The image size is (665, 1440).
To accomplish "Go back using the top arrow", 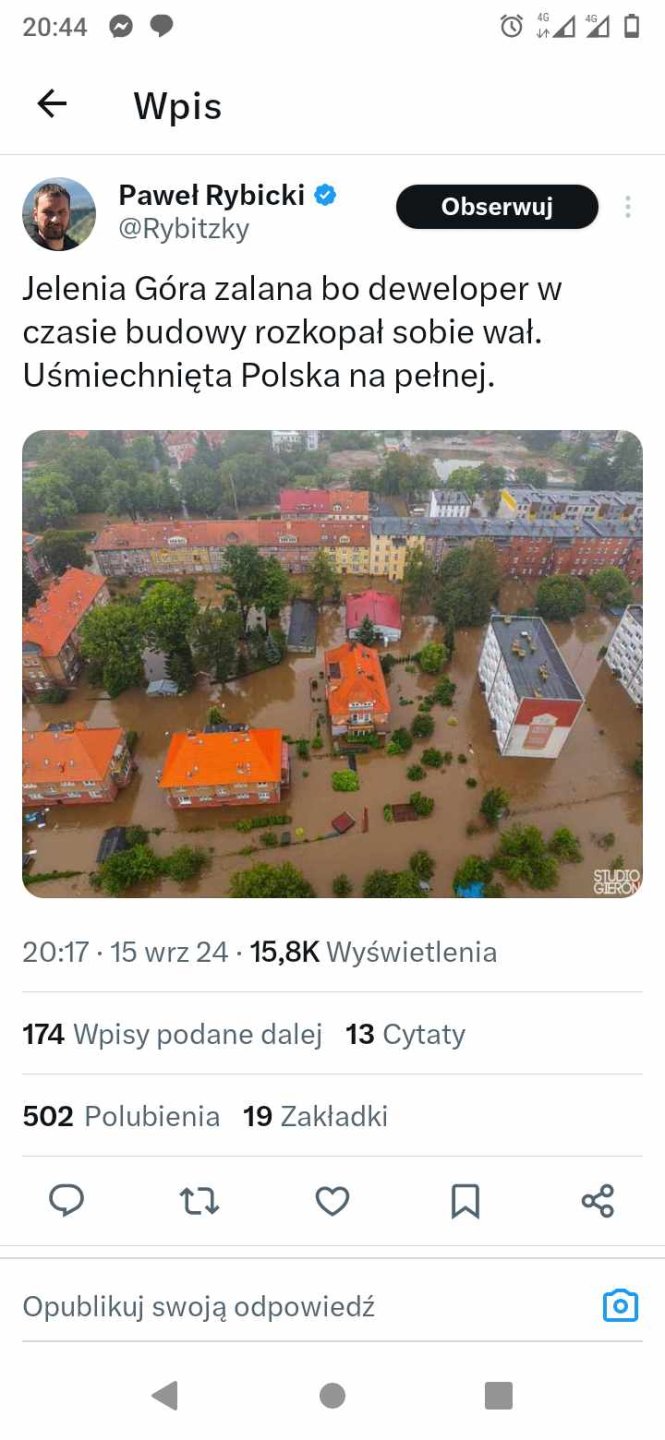I will [x=51, y=104].
